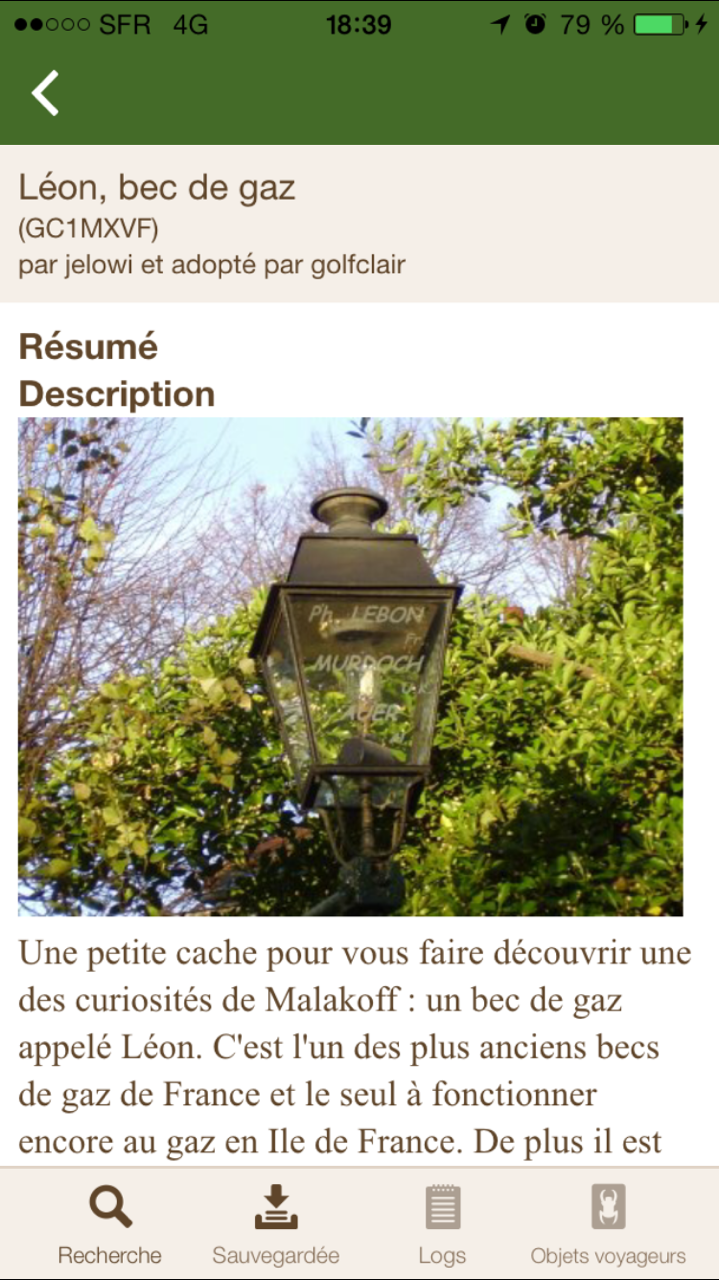Select the Logs tab
The image size is (719, 1280).
tap(442, 1224)
